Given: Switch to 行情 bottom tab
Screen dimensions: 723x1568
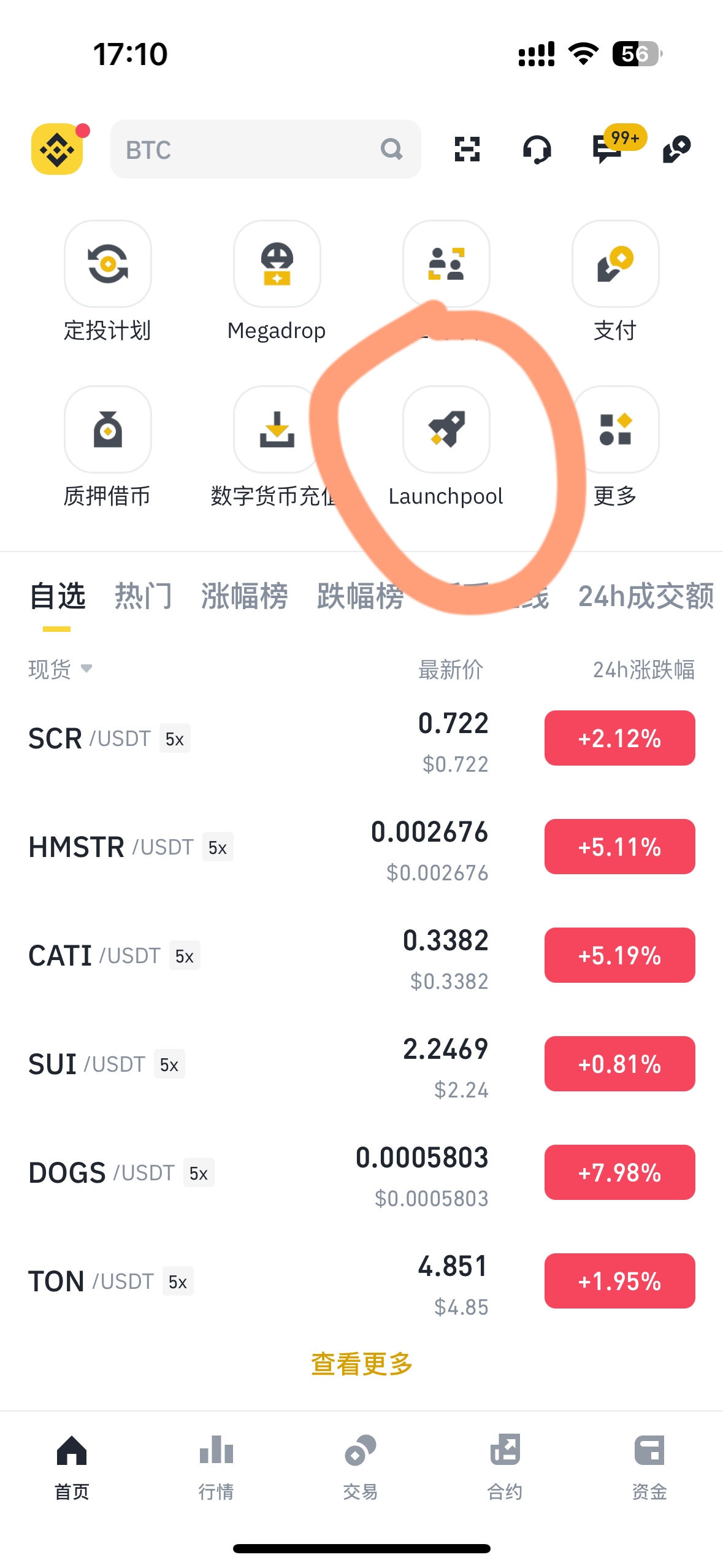Looking at the screenshot, I should pos(216,1466).
